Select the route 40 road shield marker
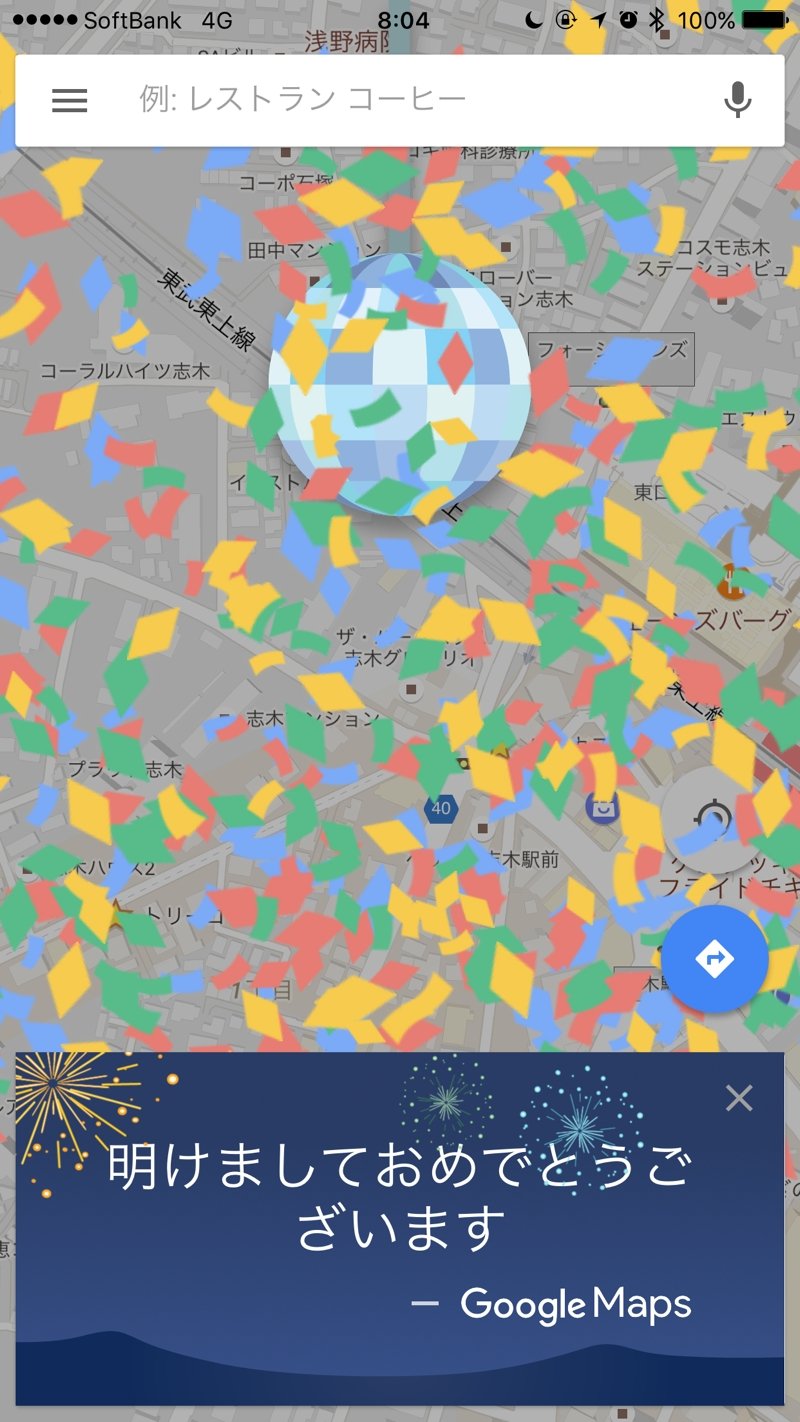Image resolution: width=800 pixels, height=1422 pixels. [x=440, y=809]
